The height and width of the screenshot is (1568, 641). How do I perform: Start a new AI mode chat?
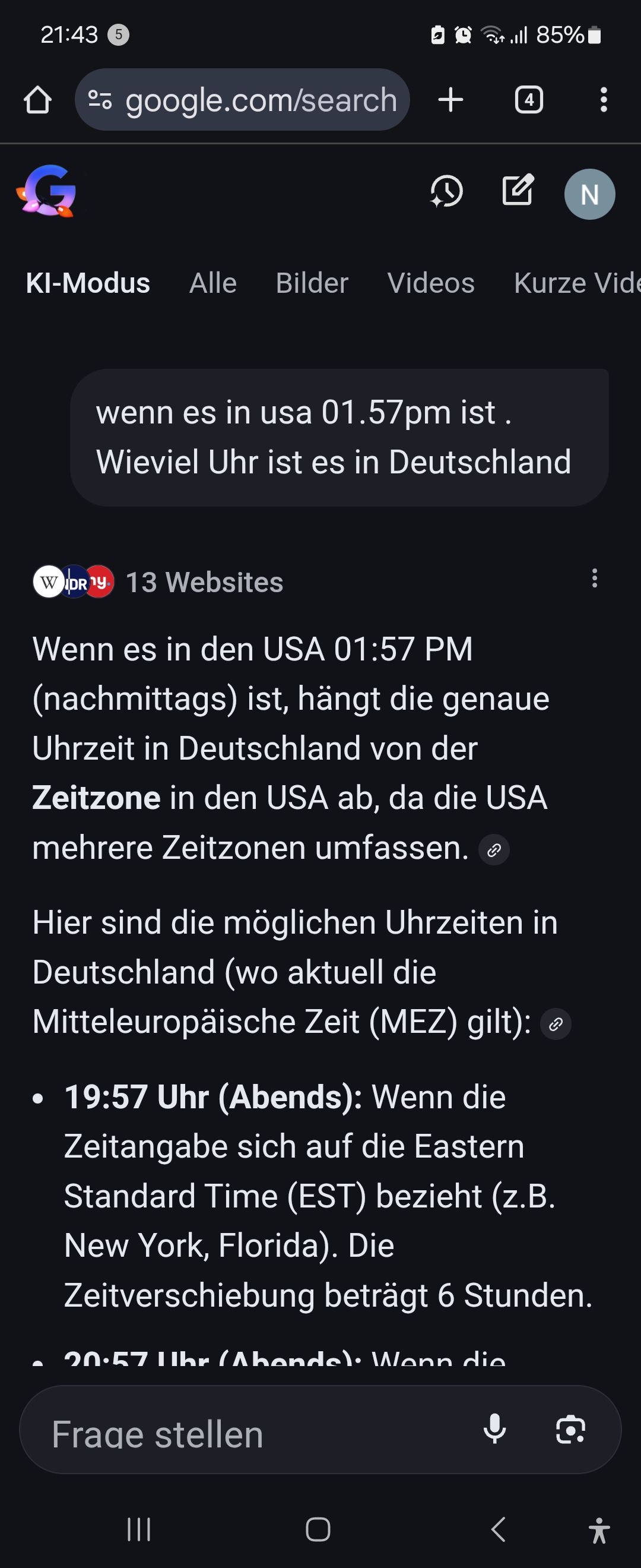(x=518, y=190)
